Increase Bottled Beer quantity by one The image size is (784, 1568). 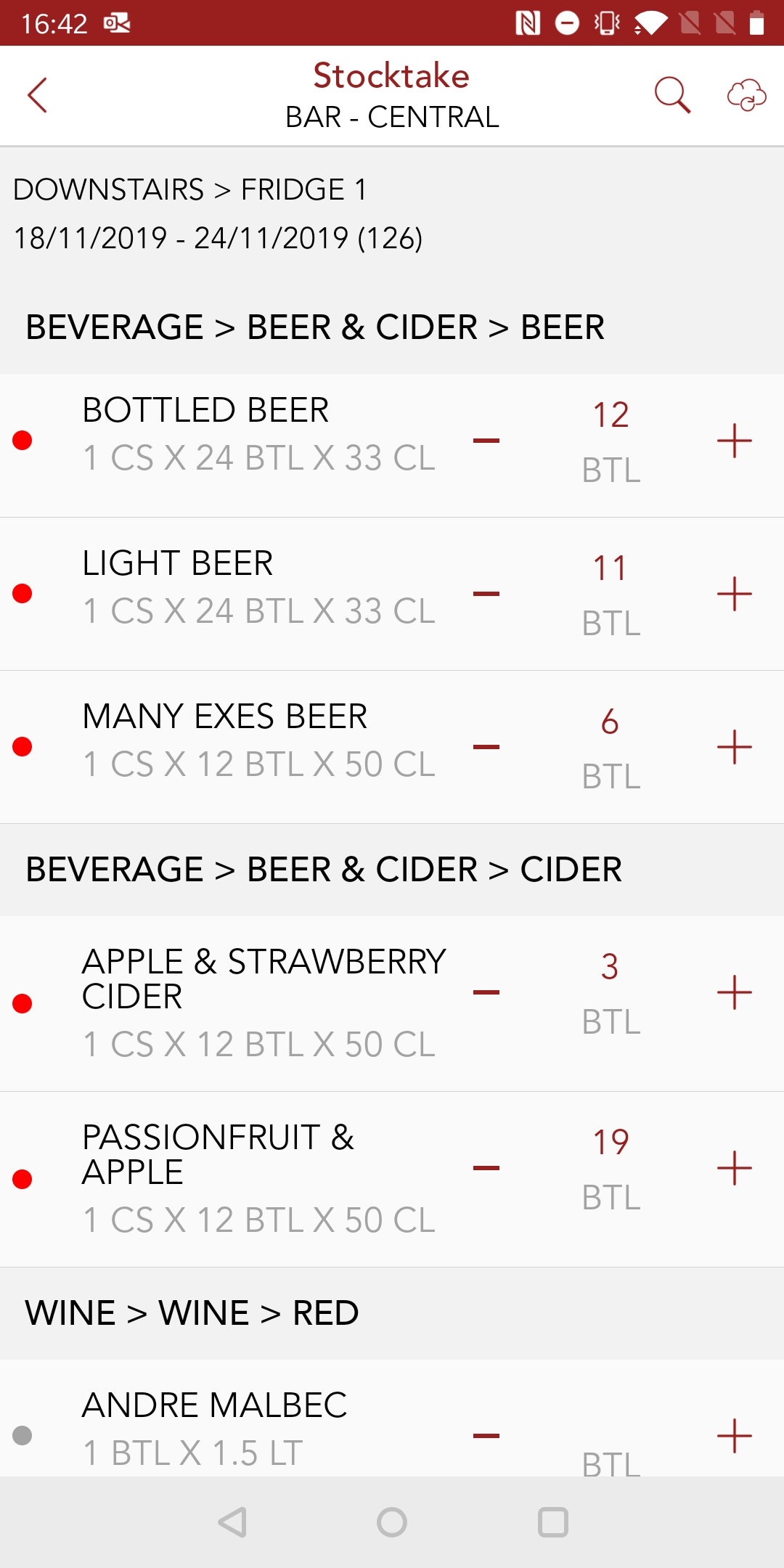click(x=734, y=441)
